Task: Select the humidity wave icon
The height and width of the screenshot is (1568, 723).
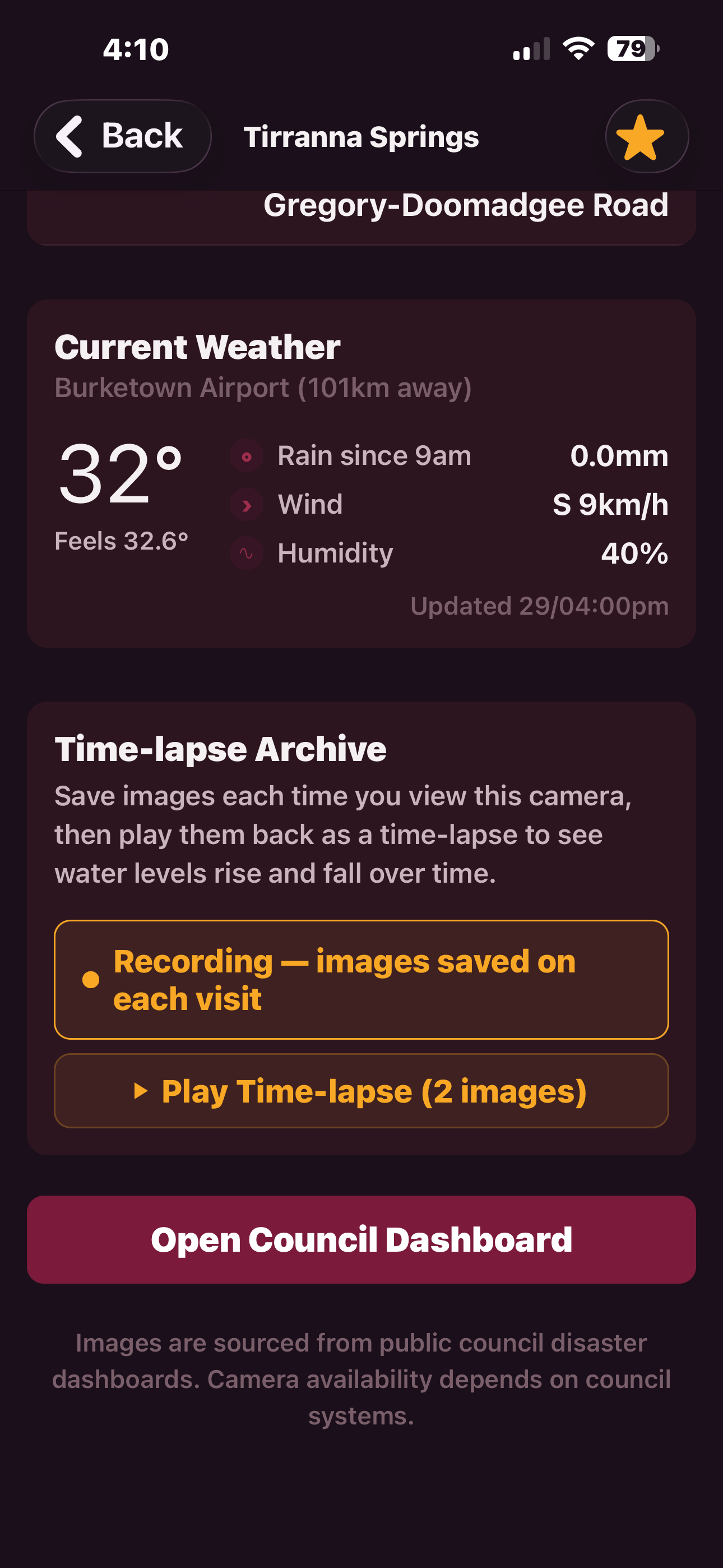Action: 246,553
